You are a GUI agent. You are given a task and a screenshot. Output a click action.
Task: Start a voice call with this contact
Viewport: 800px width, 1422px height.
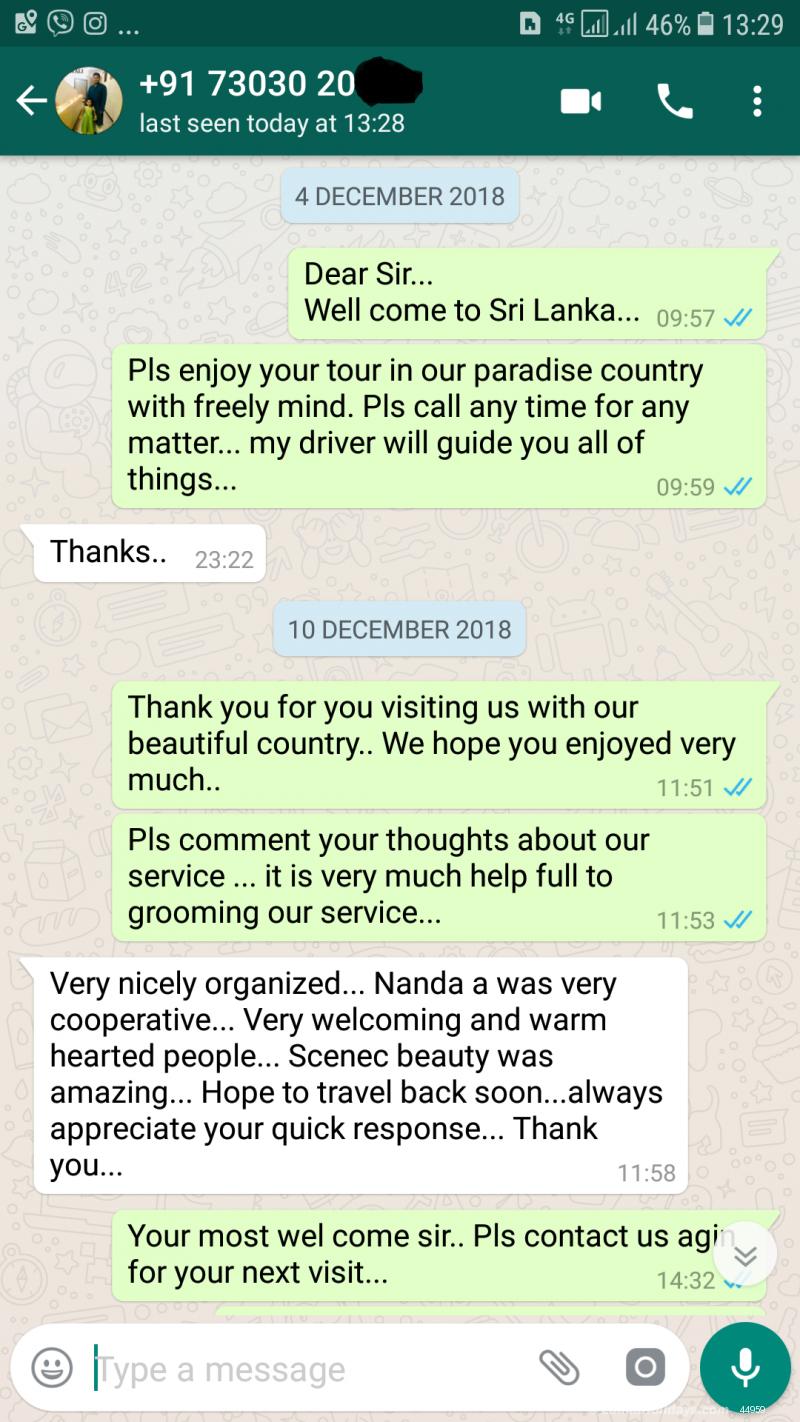pos(674,101)
